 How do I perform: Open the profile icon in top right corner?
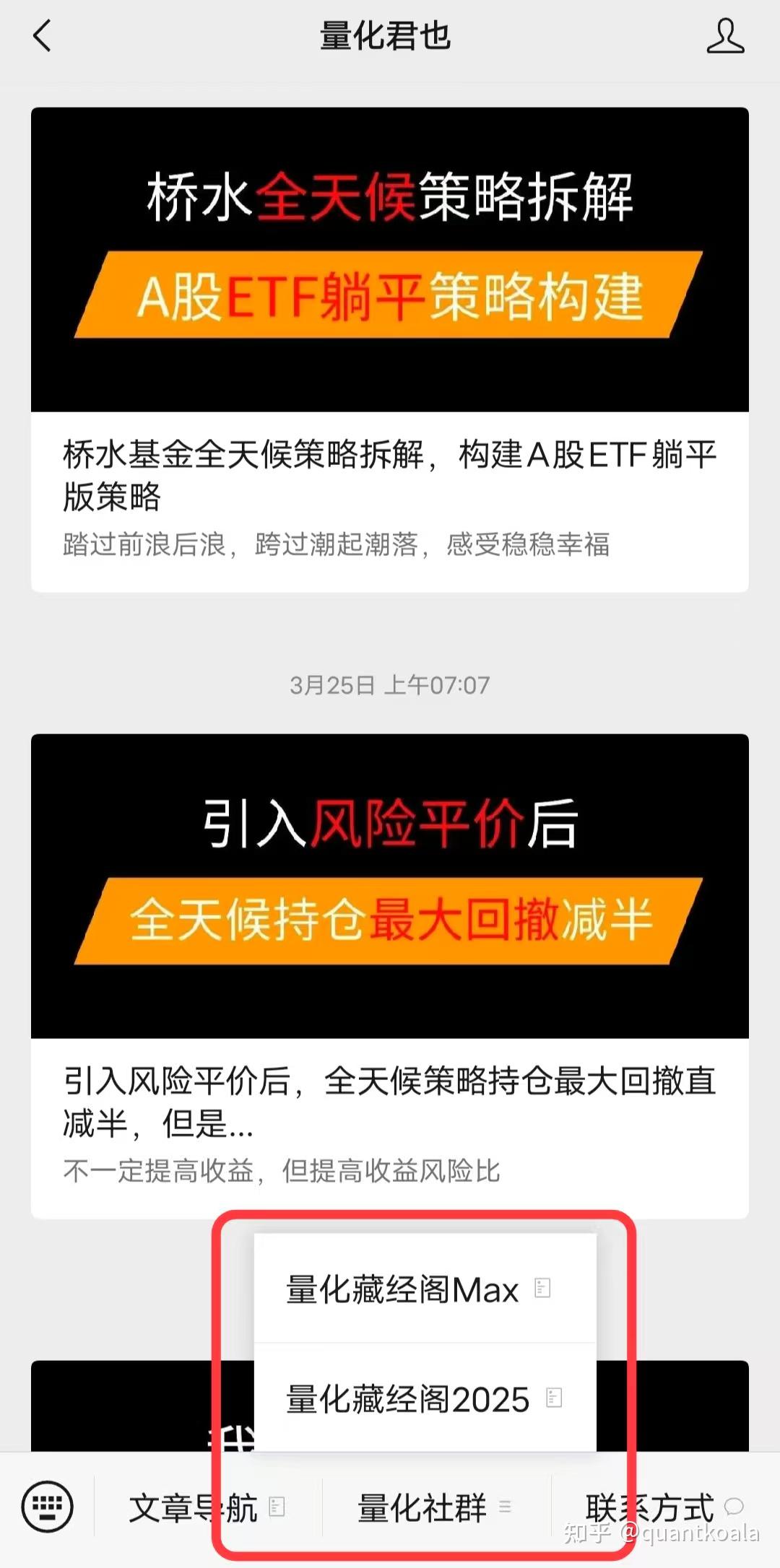coord(726,38)
